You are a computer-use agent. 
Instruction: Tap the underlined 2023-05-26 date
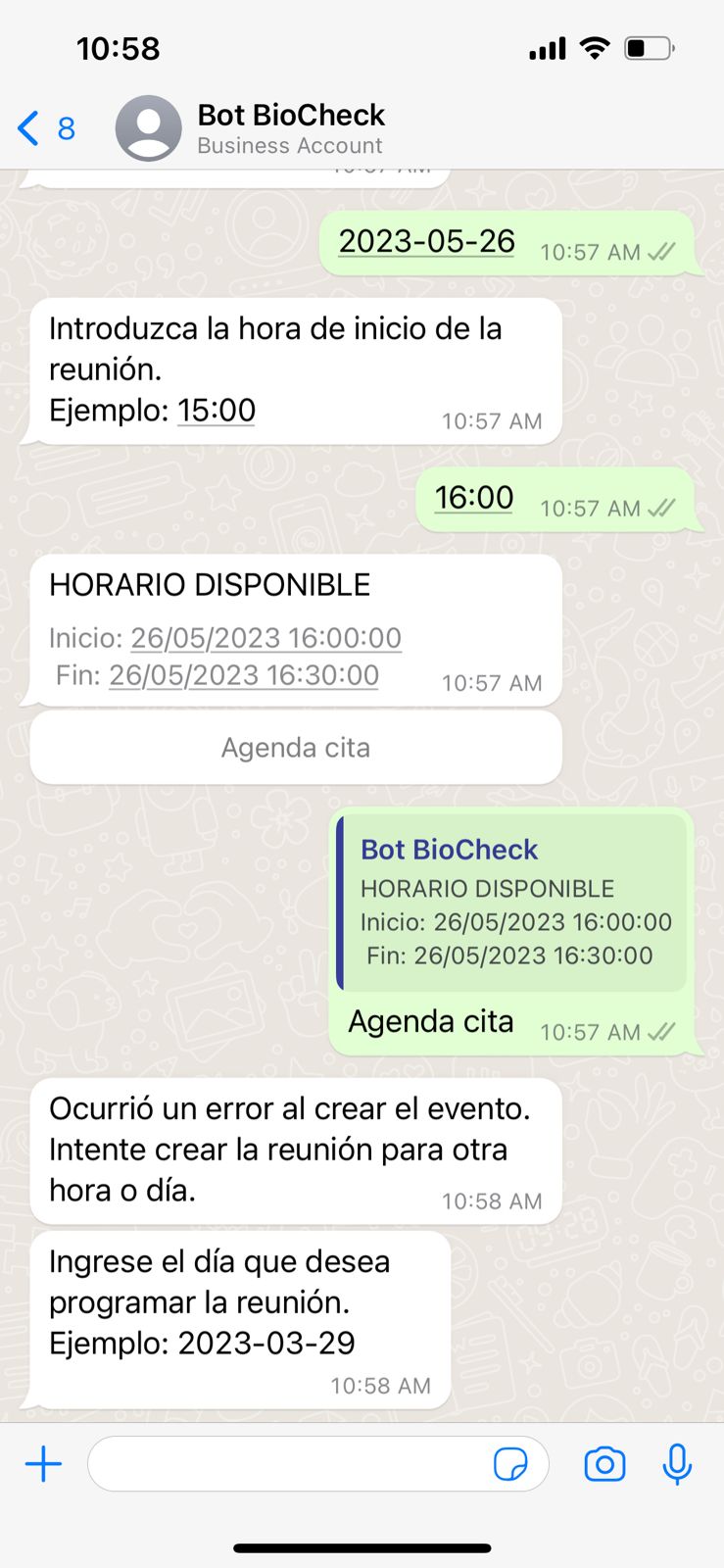(x=426, y=241)
